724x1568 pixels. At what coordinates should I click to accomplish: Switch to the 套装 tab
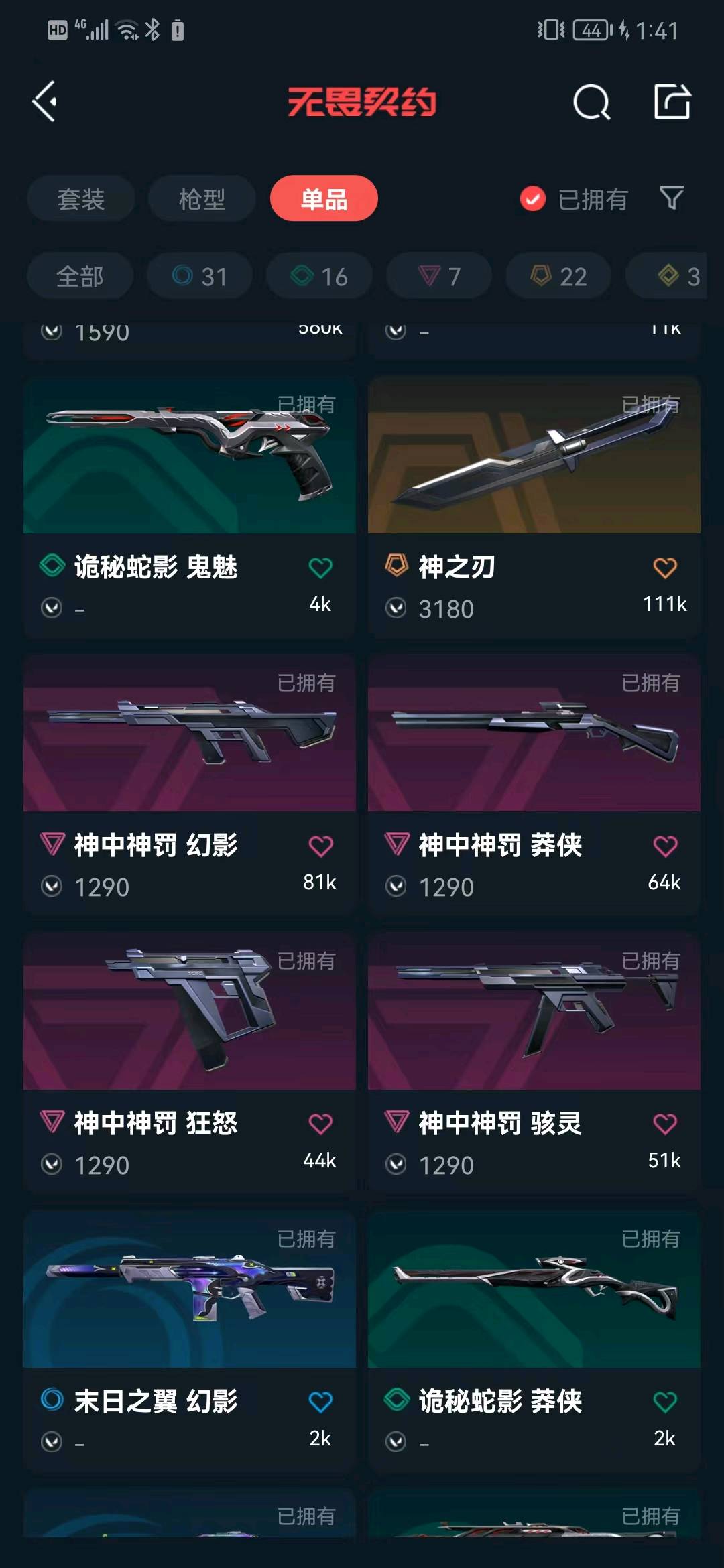[81, 199]
